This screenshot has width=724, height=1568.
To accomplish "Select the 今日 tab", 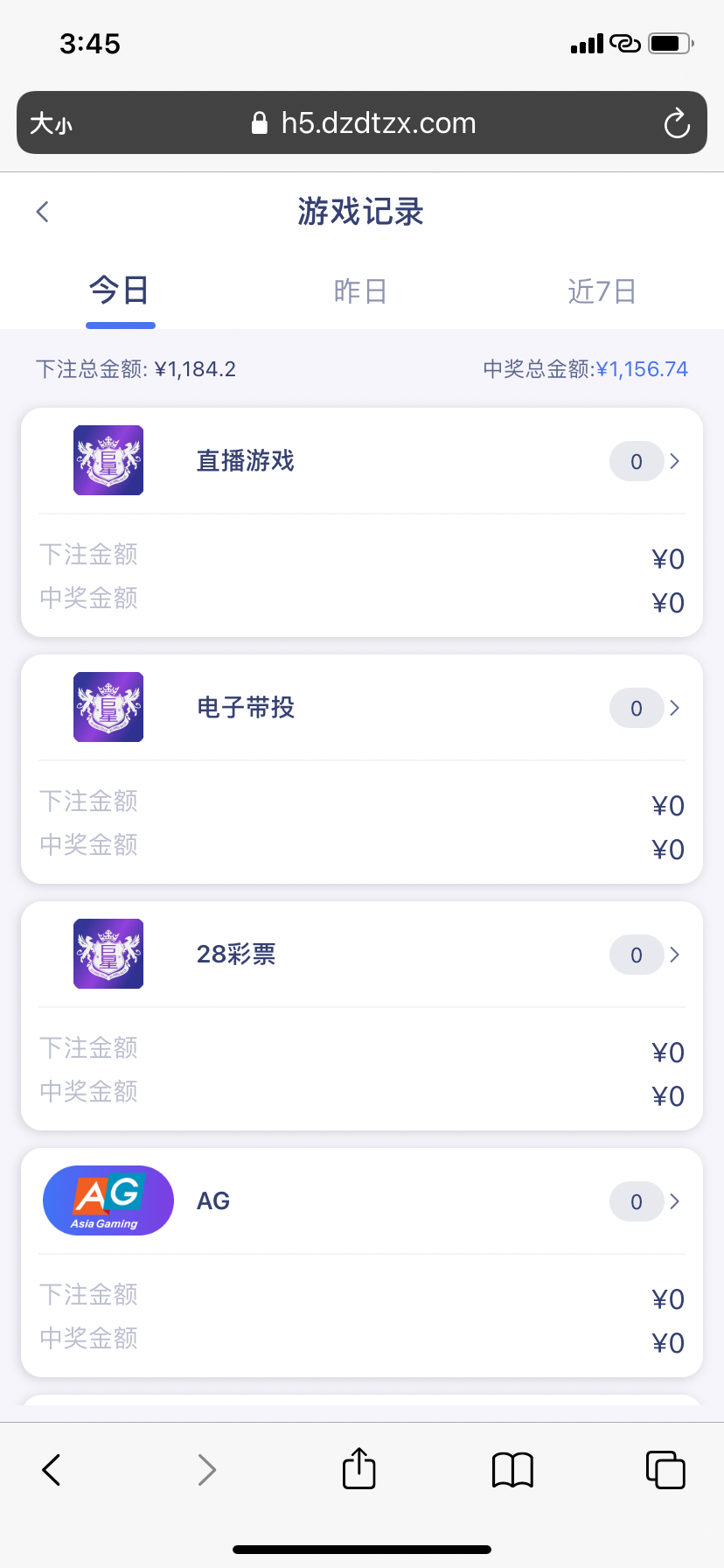I will pos(120,290).
